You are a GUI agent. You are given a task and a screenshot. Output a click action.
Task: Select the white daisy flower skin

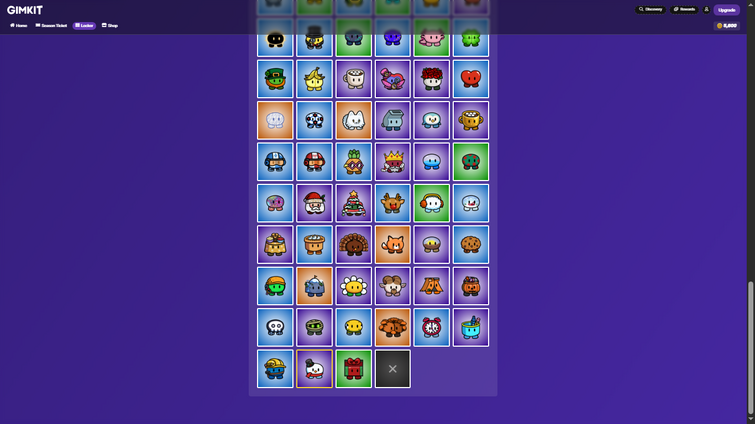pos(353,286)
